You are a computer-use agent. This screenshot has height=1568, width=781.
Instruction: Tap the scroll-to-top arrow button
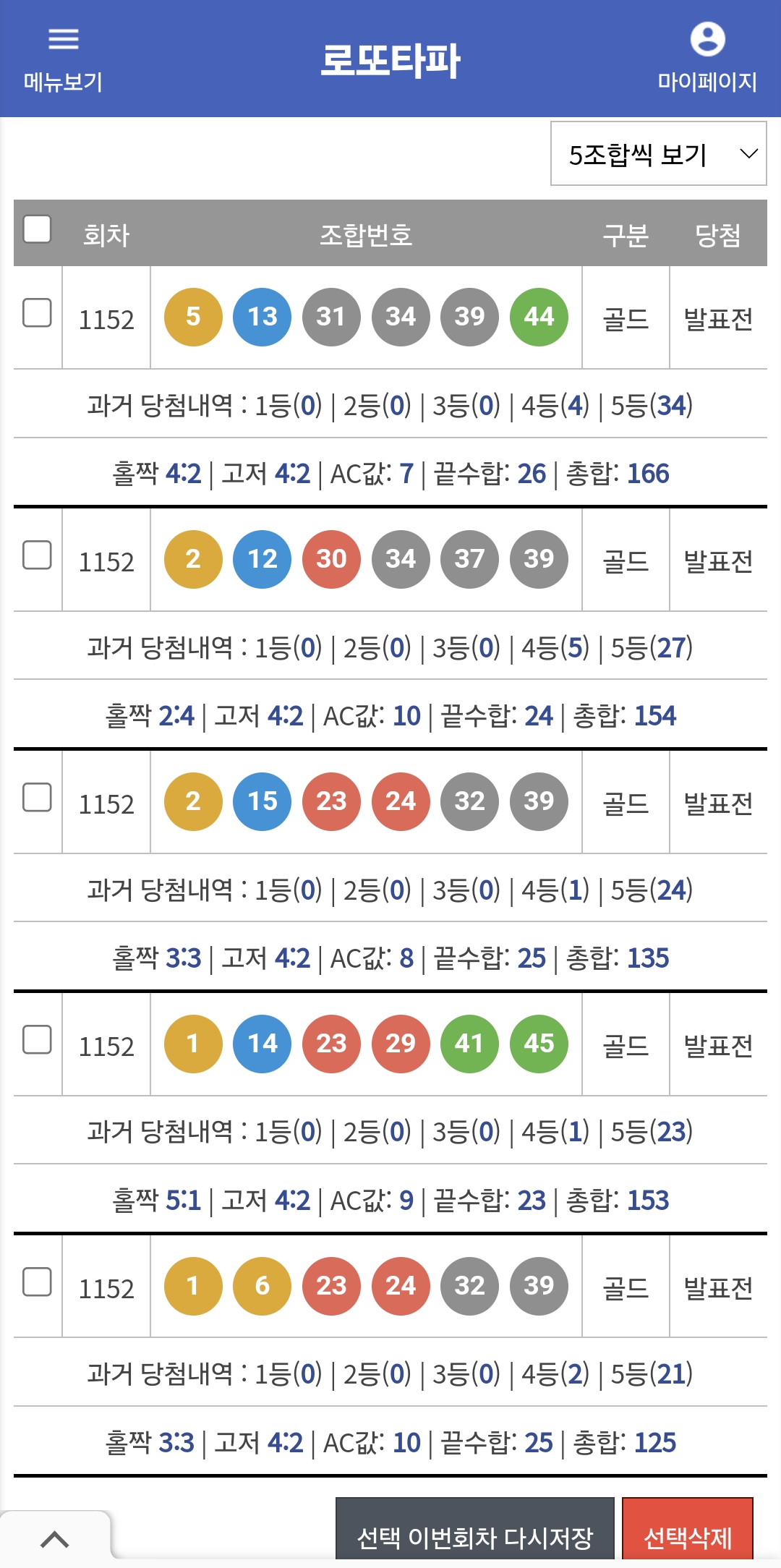pyautogui.click(x=55, y=1539)
